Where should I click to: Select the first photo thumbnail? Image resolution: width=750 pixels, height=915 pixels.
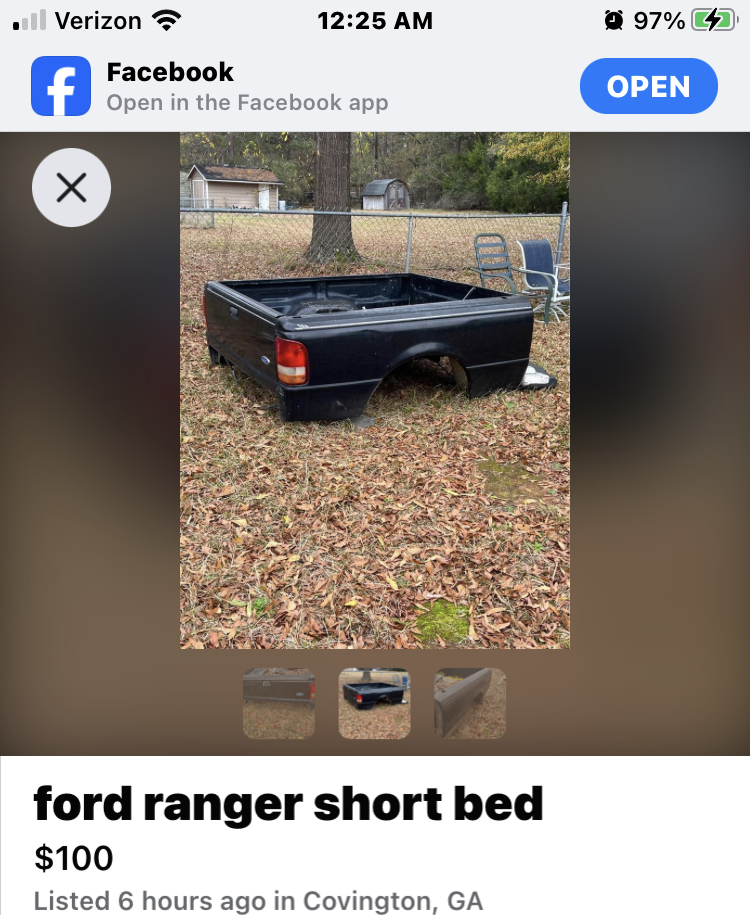279,703
